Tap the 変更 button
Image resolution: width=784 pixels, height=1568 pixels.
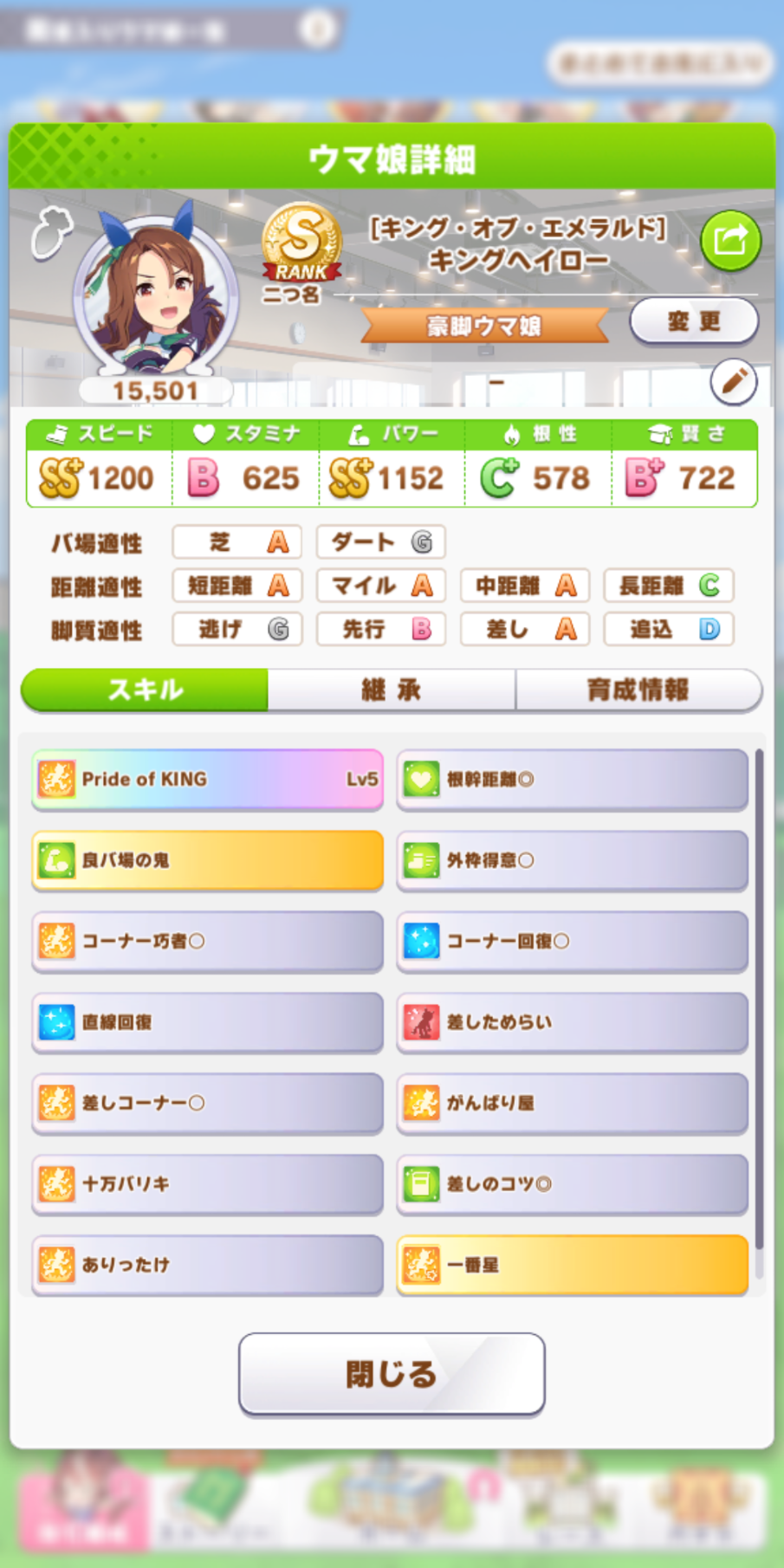tap(694, 321)
